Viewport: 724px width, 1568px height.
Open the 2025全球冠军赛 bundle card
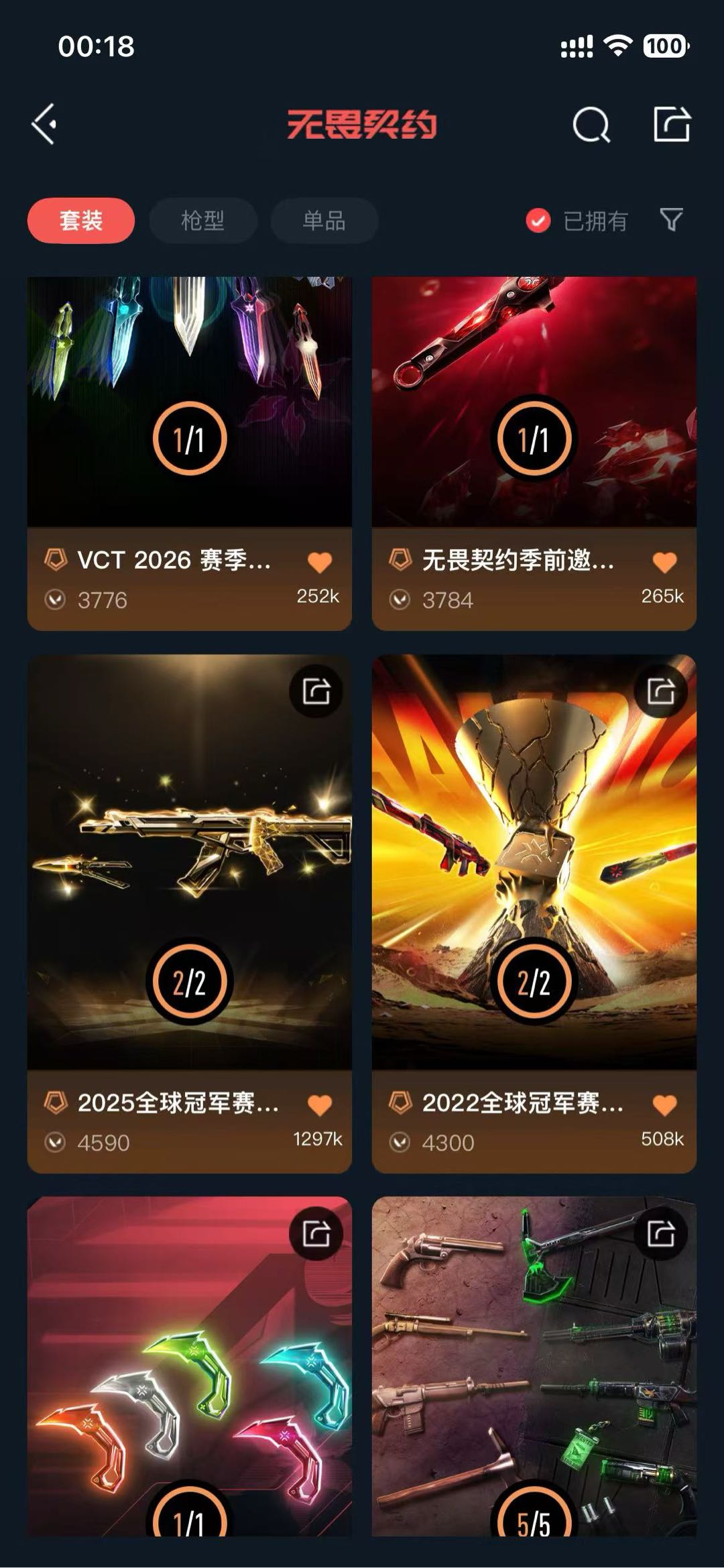[x=189, y=872]
